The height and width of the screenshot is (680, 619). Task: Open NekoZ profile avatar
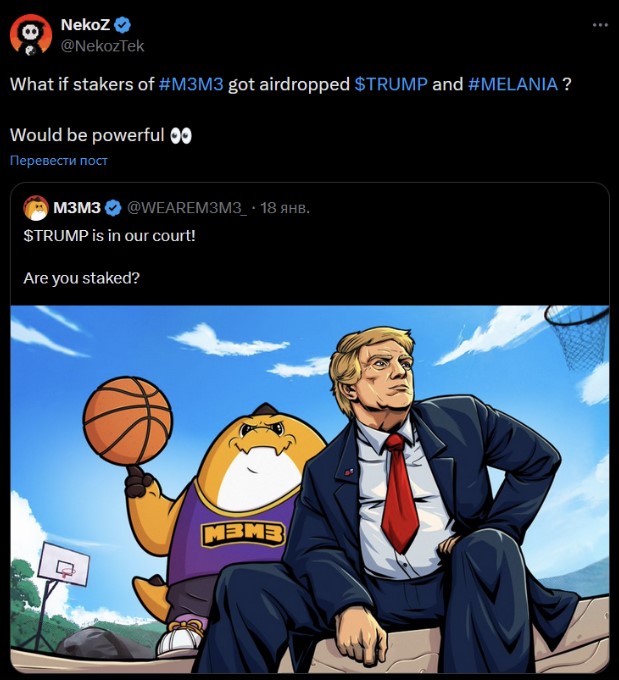[x=31, y=35]
